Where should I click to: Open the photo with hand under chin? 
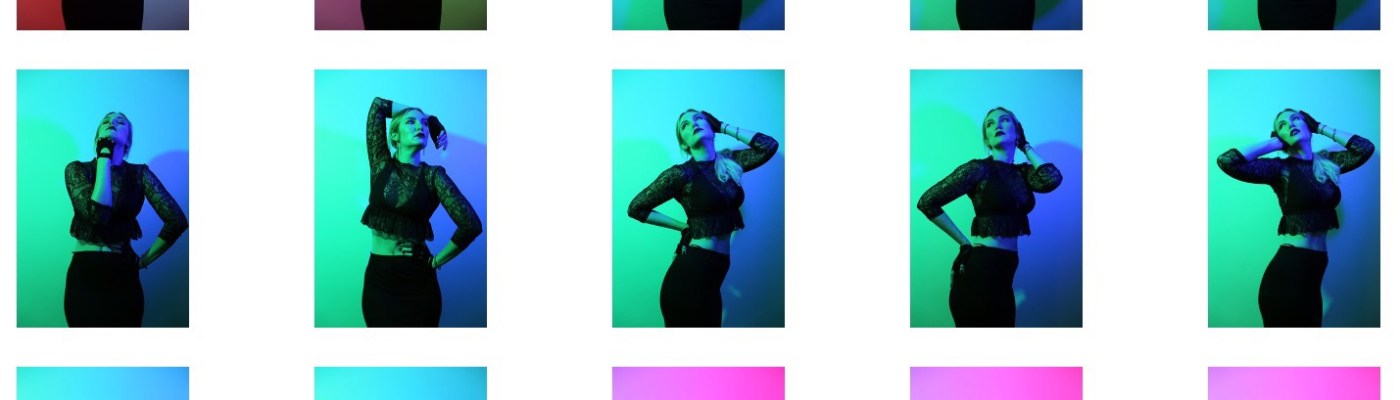(x=102, y=198)
